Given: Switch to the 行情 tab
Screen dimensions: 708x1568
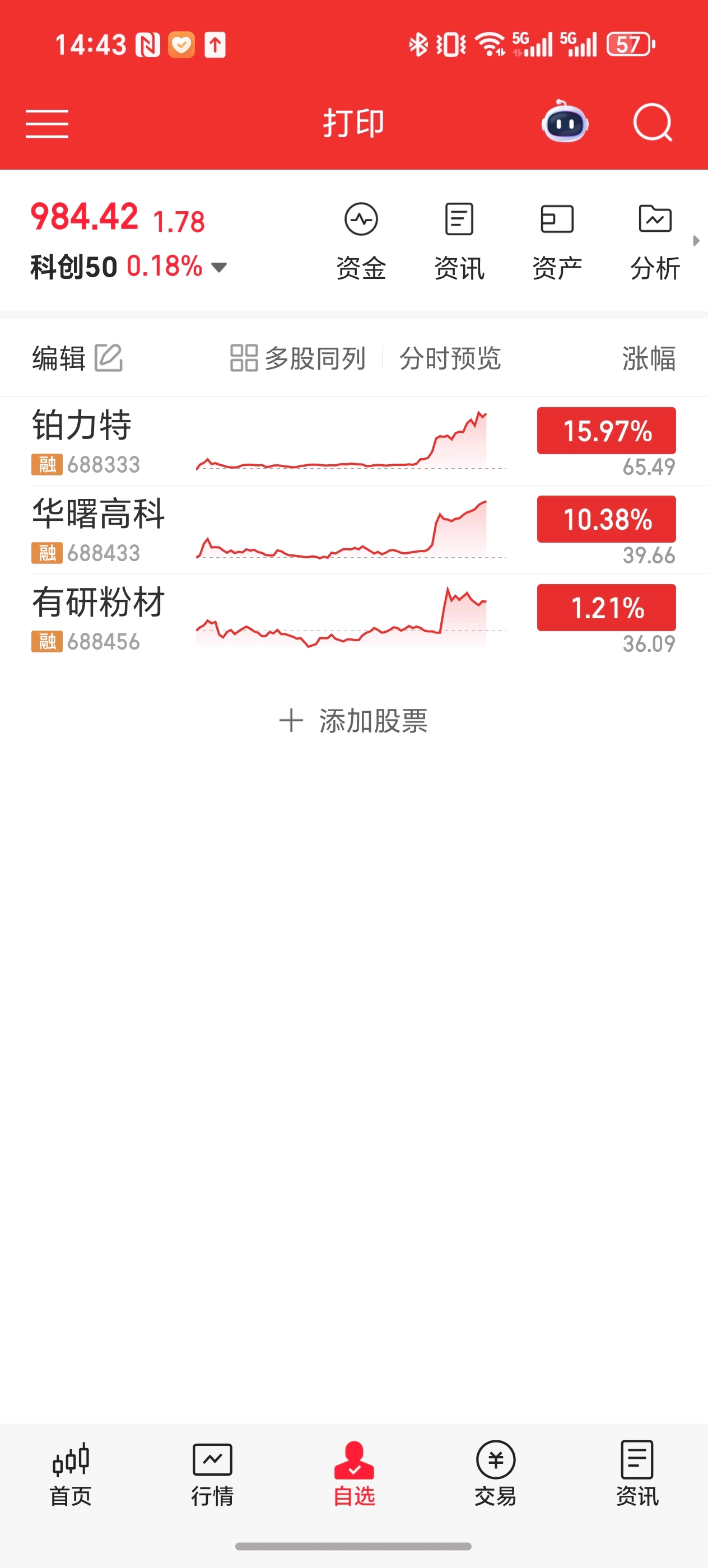Looking at the screenshot, I should [x=212, y=1473].
